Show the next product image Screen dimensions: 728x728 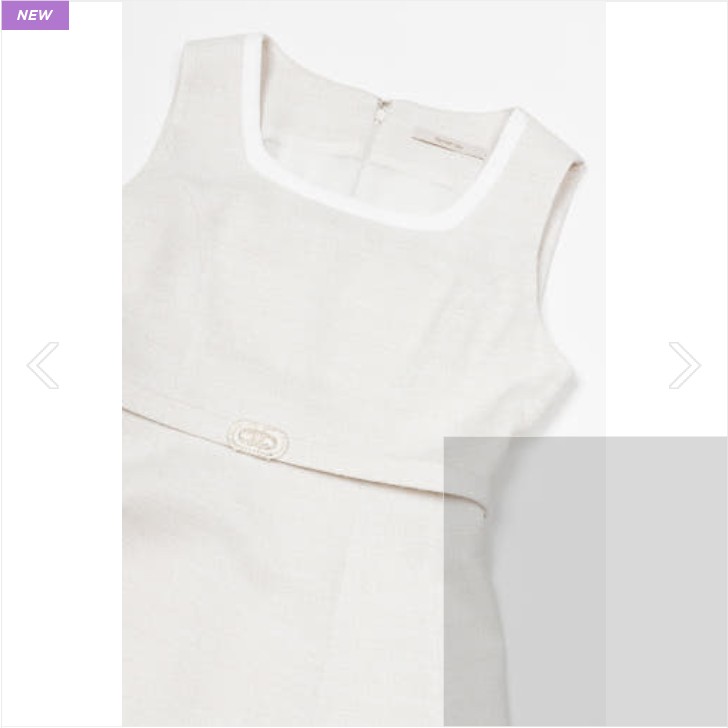pyautogui.click(x=684, y=365)
